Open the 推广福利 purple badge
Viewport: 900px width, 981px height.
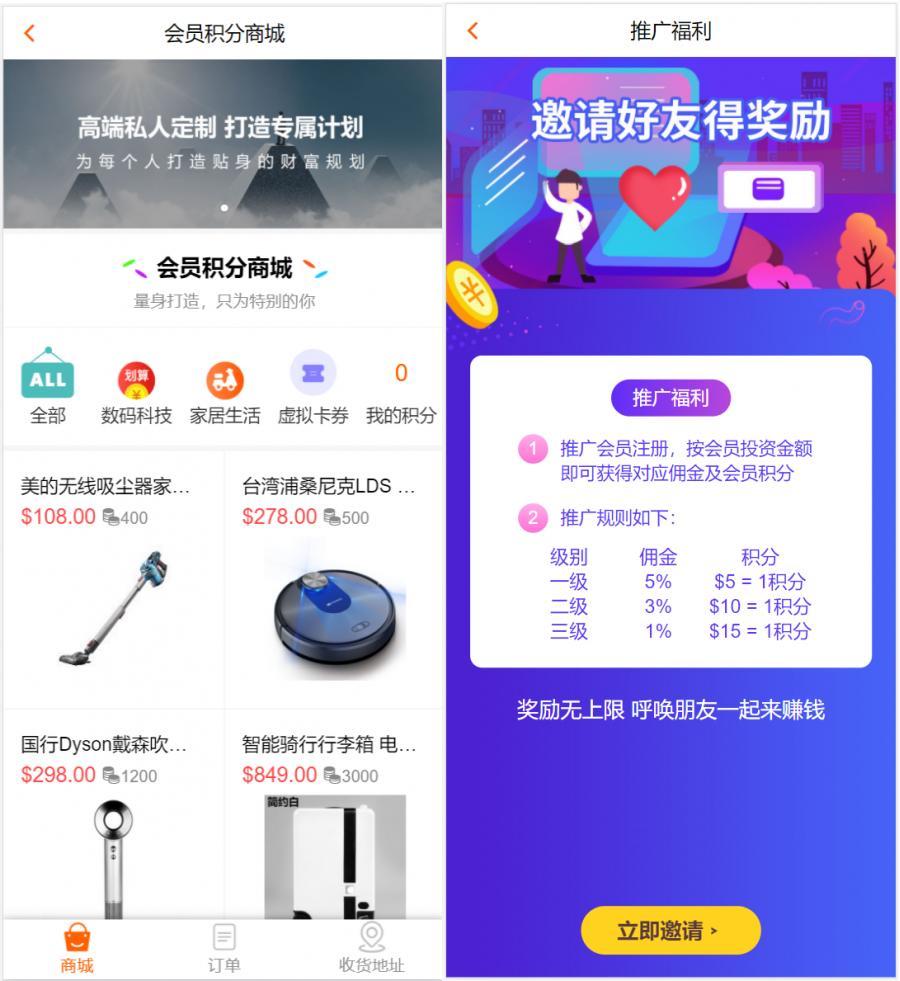670,397
